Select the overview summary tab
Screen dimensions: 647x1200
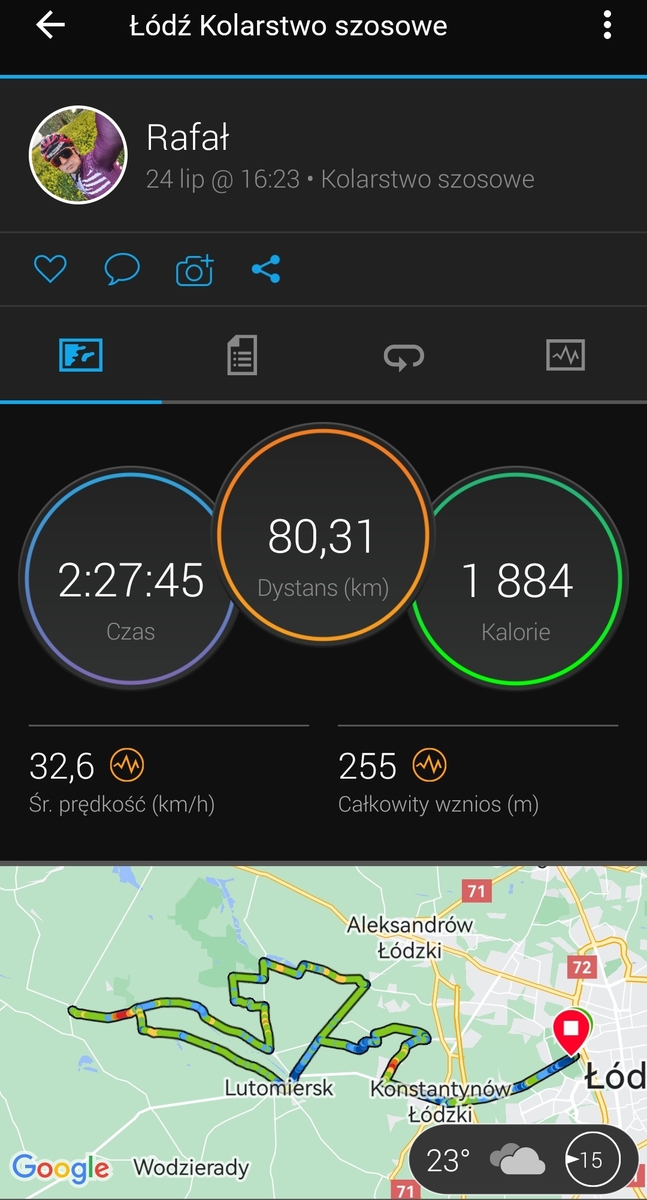81,355
